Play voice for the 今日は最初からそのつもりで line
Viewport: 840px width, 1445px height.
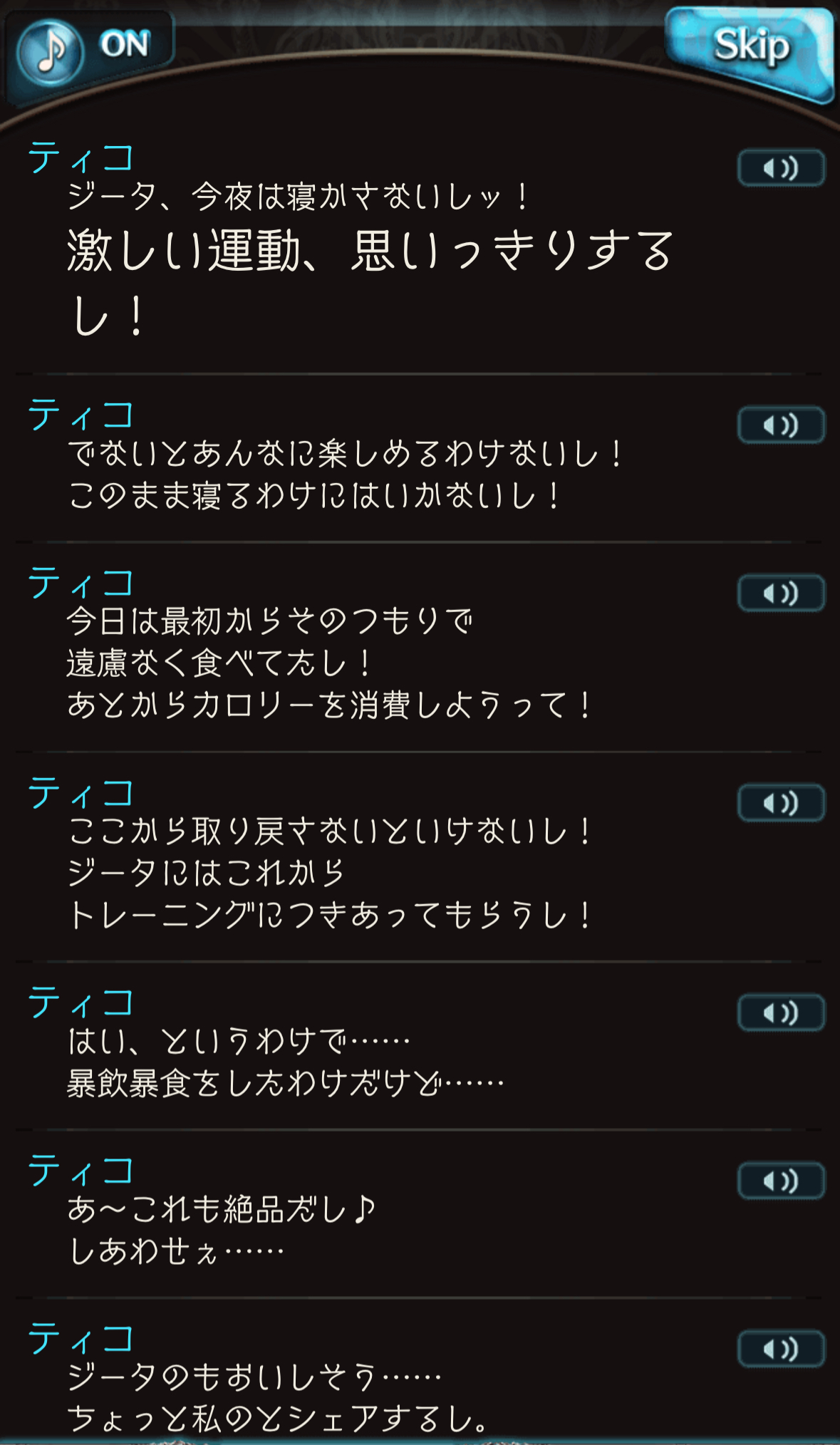[781, 594]
